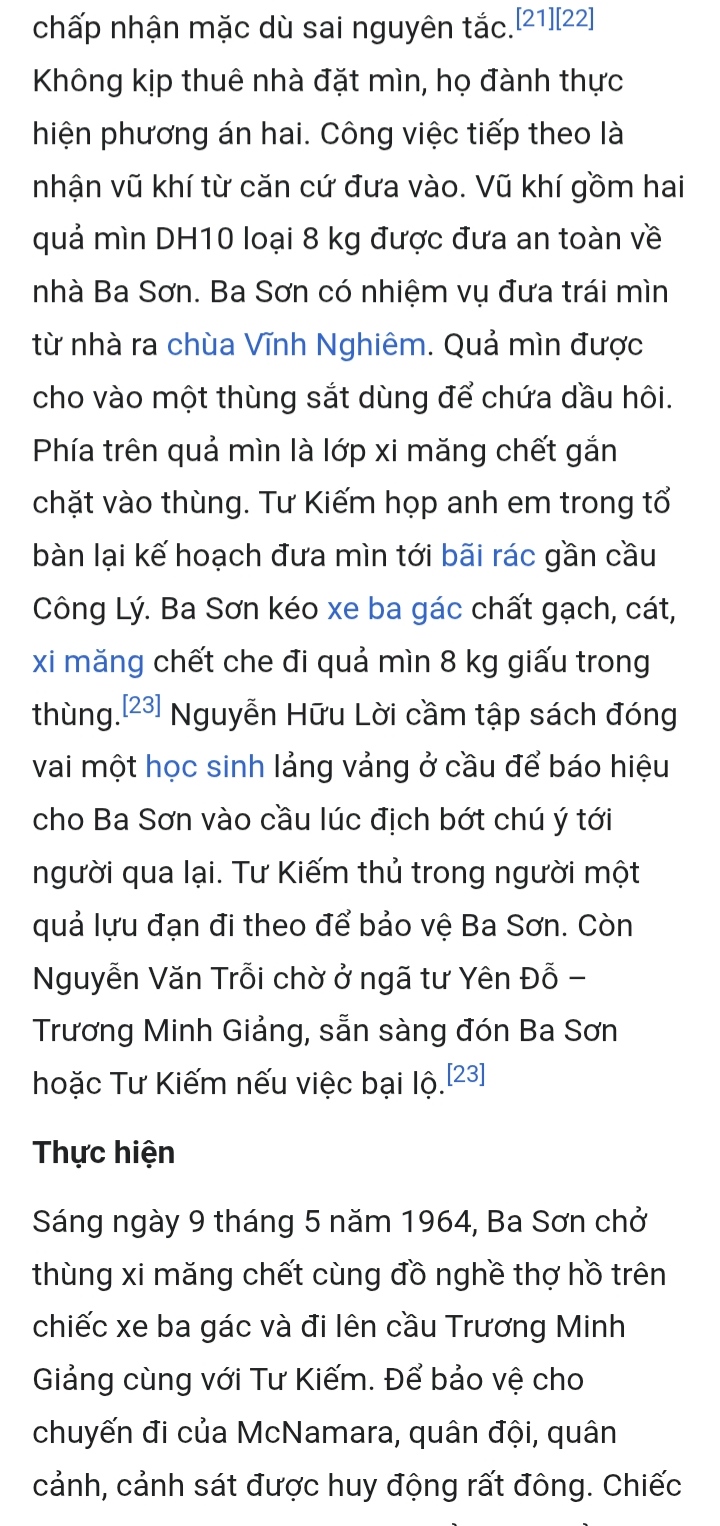Follow the xe ba gác link
Image resolution: width=720 pixels, height=1526 pixels.
(395, 610)
